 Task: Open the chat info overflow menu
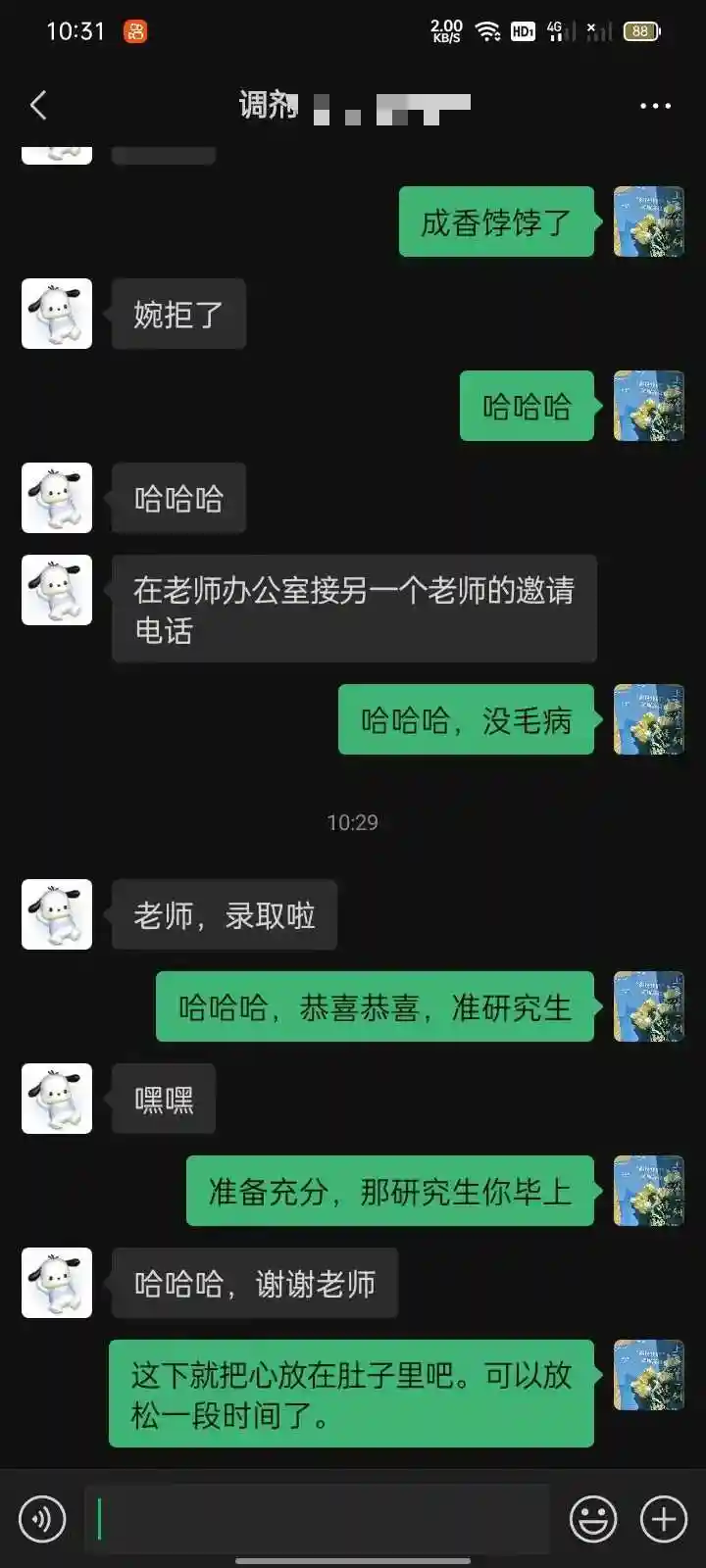click(655, 105)
